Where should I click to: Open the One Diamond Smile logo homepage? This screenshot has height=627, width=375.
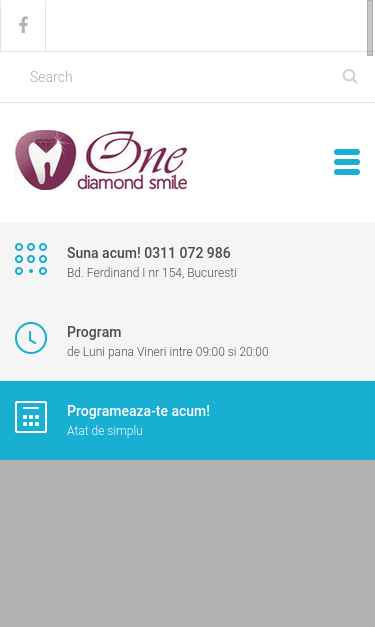101,160
